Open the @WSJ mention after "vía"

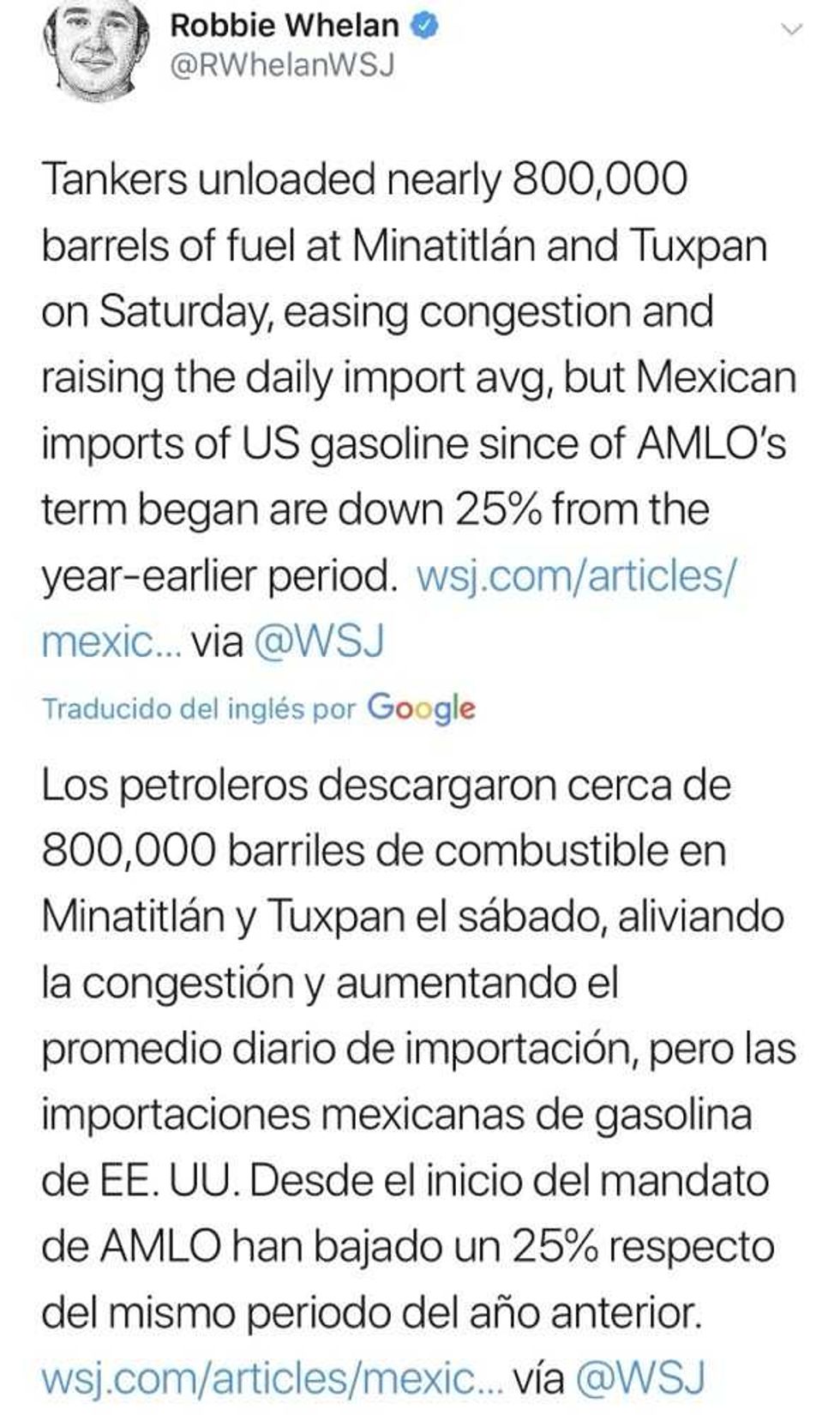(641, 1379)
